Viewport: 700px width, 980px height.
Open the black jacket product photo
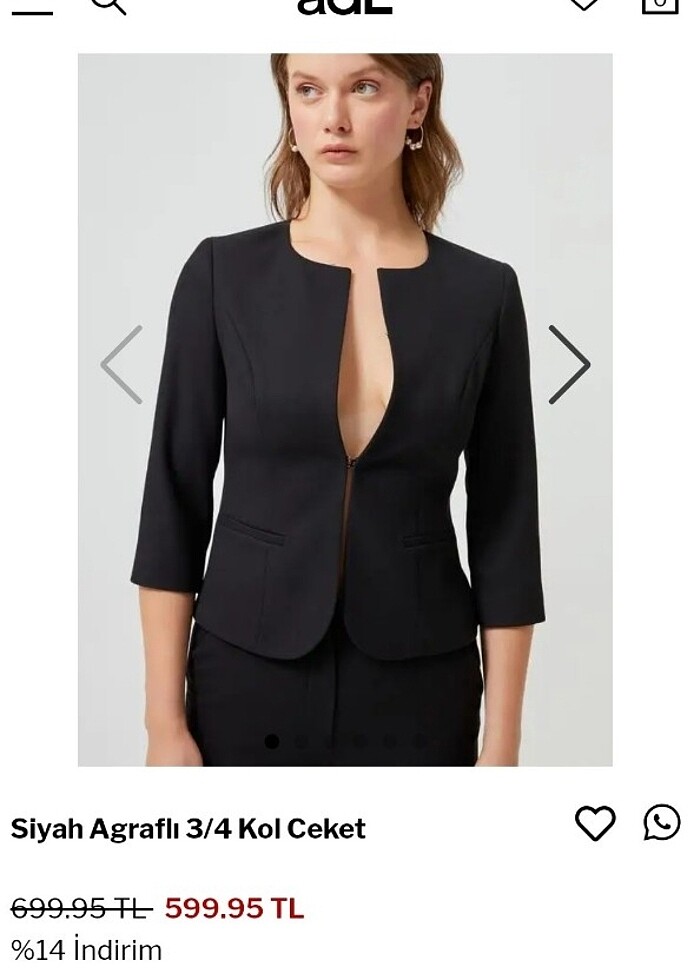(x=345, y=420)
